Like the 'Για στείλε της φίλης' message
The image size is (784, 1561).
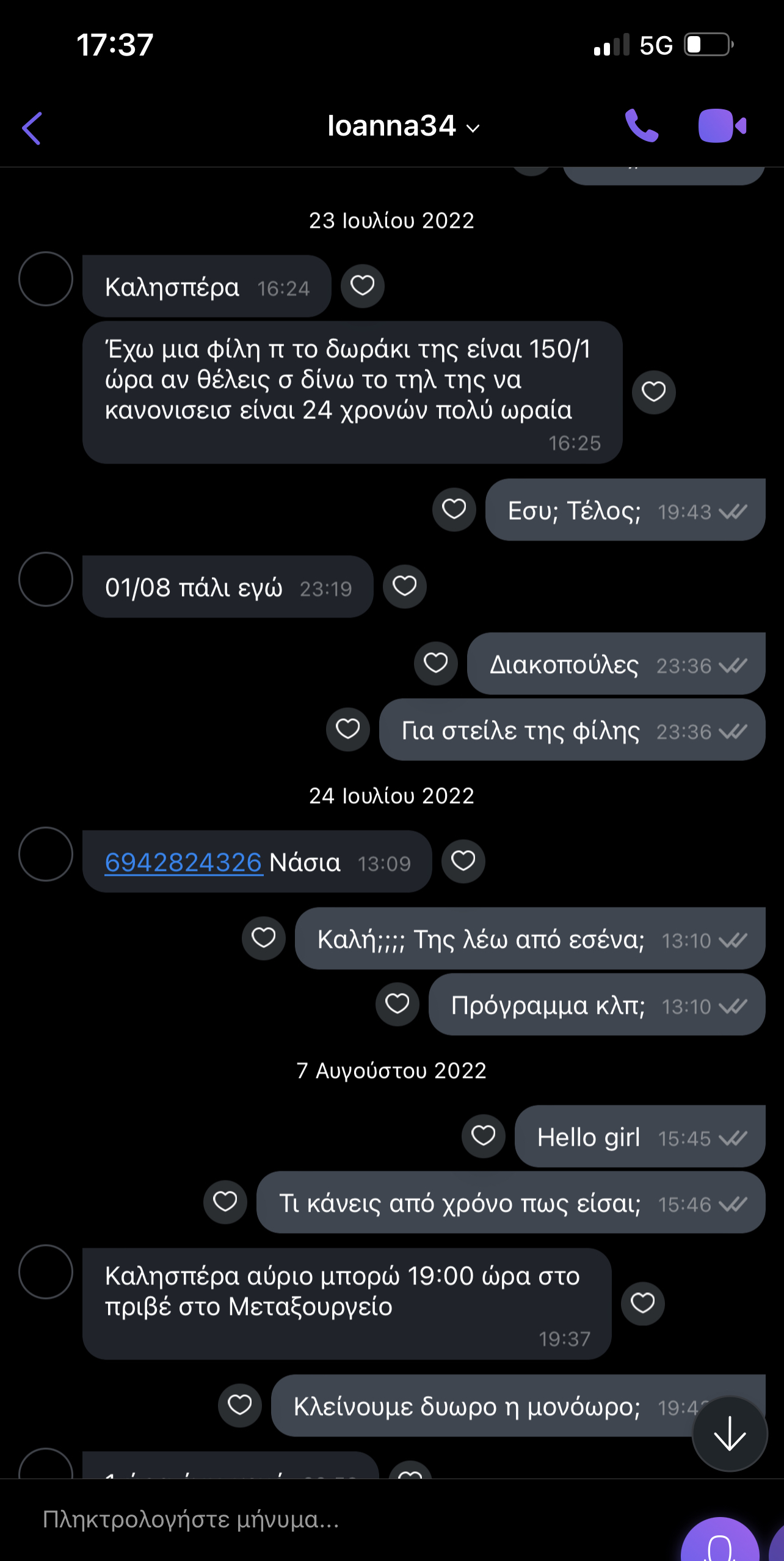click(347, 729)
